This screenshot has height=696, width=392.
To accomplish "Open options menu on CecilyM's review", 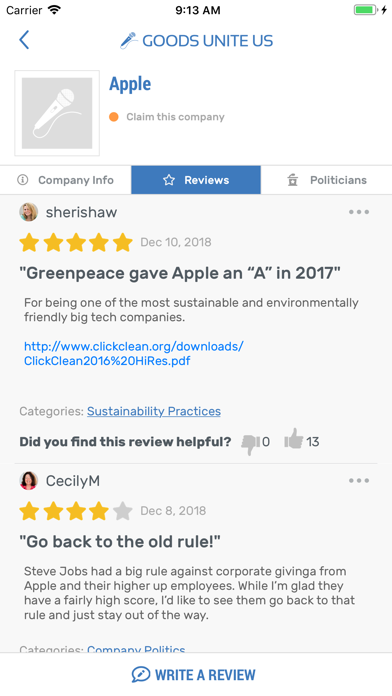I will 359,480.
